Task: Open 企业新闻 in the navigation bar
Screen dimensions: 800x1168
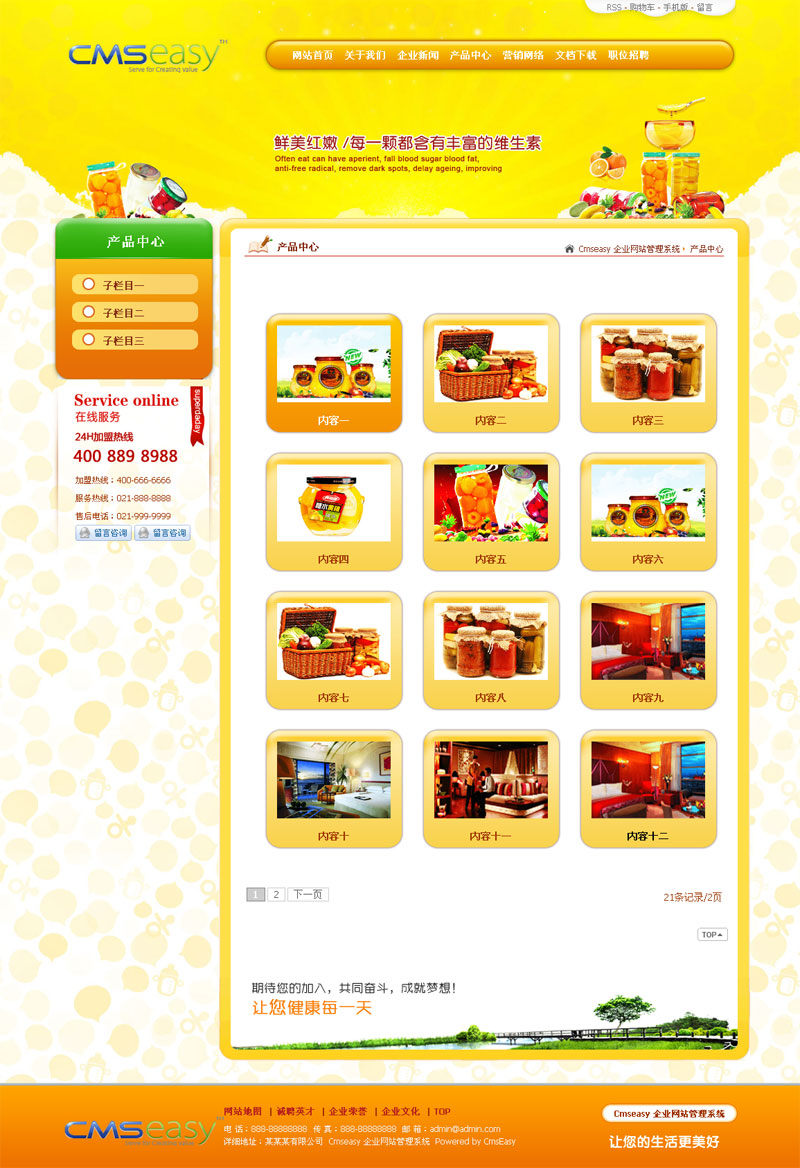Action: tap(418, 56)
